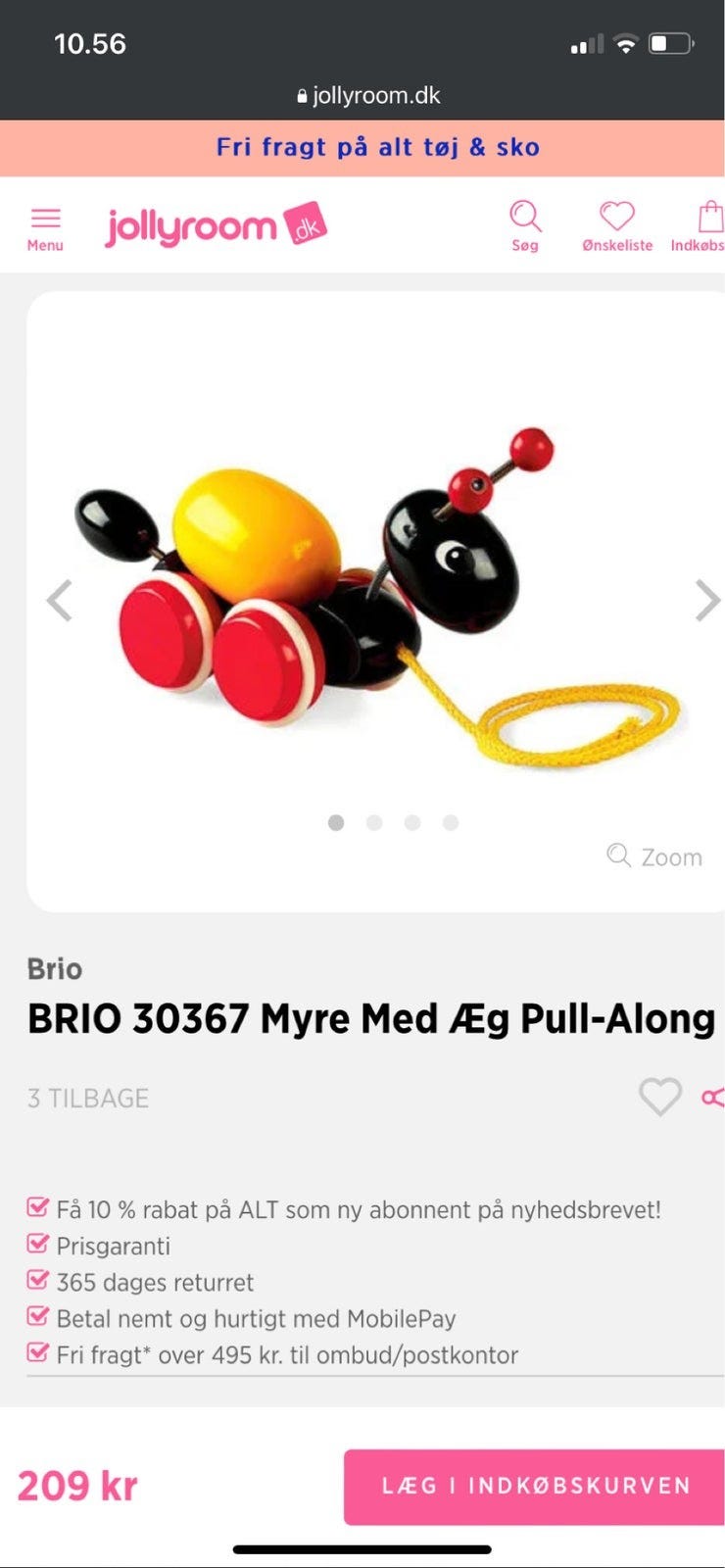Click the Zoom magnifier icon on product image

click(618, 856)
